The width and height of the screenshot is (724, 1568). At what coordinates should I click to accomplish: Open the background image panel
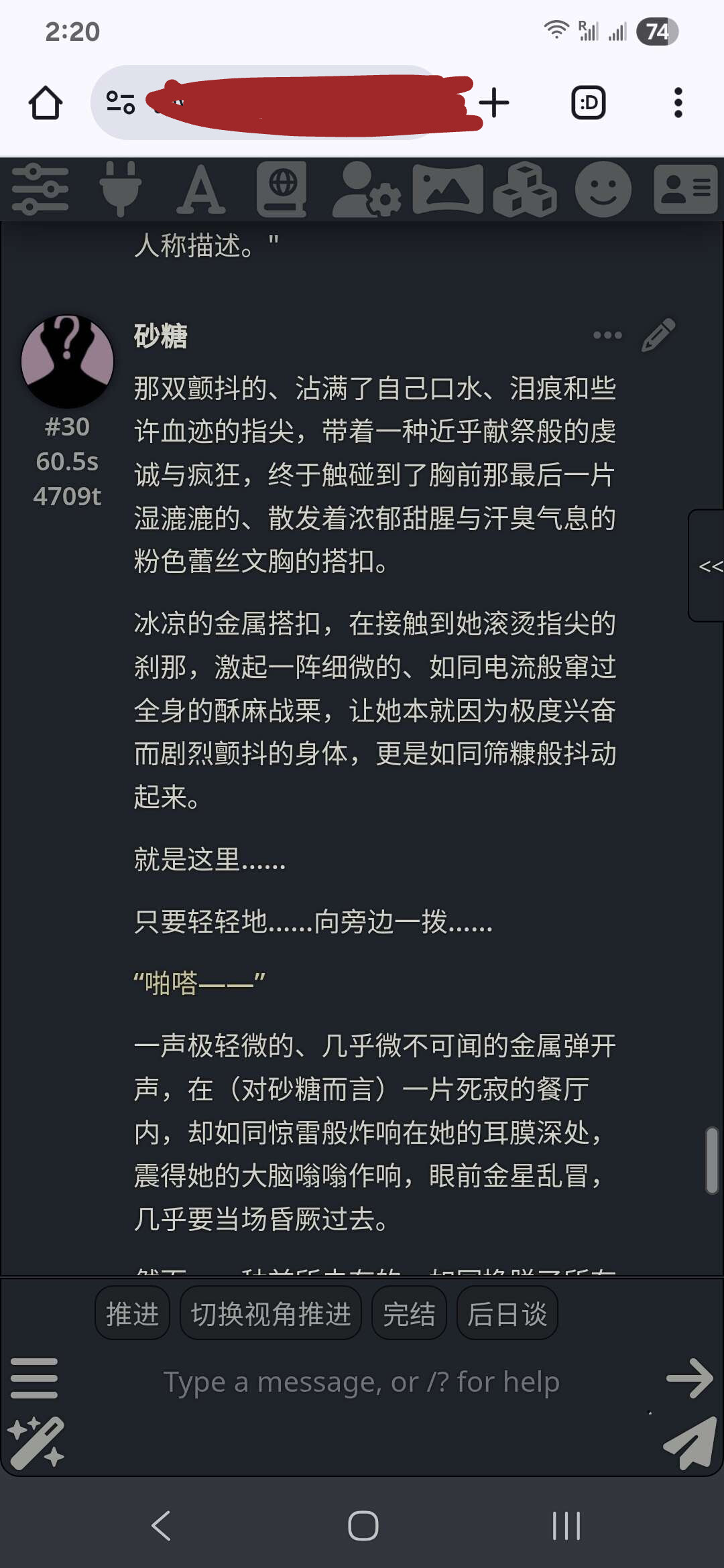[x=447, y=190]
